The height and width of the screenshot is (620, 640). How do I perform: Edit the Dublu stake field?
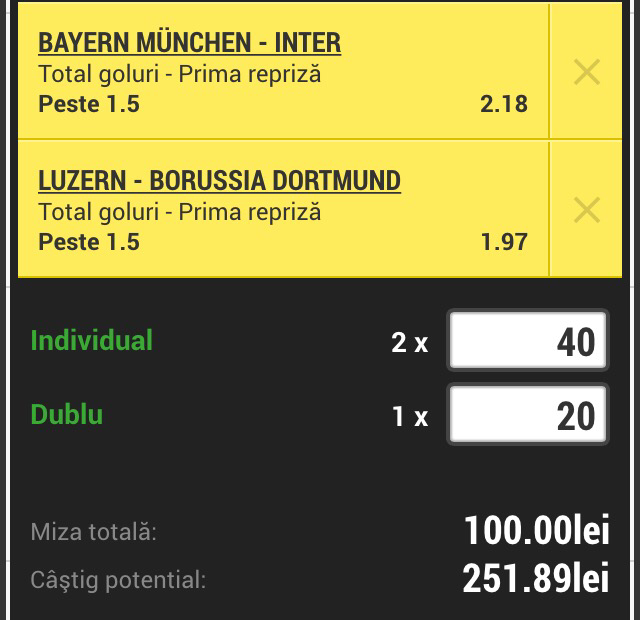[528, 415]
